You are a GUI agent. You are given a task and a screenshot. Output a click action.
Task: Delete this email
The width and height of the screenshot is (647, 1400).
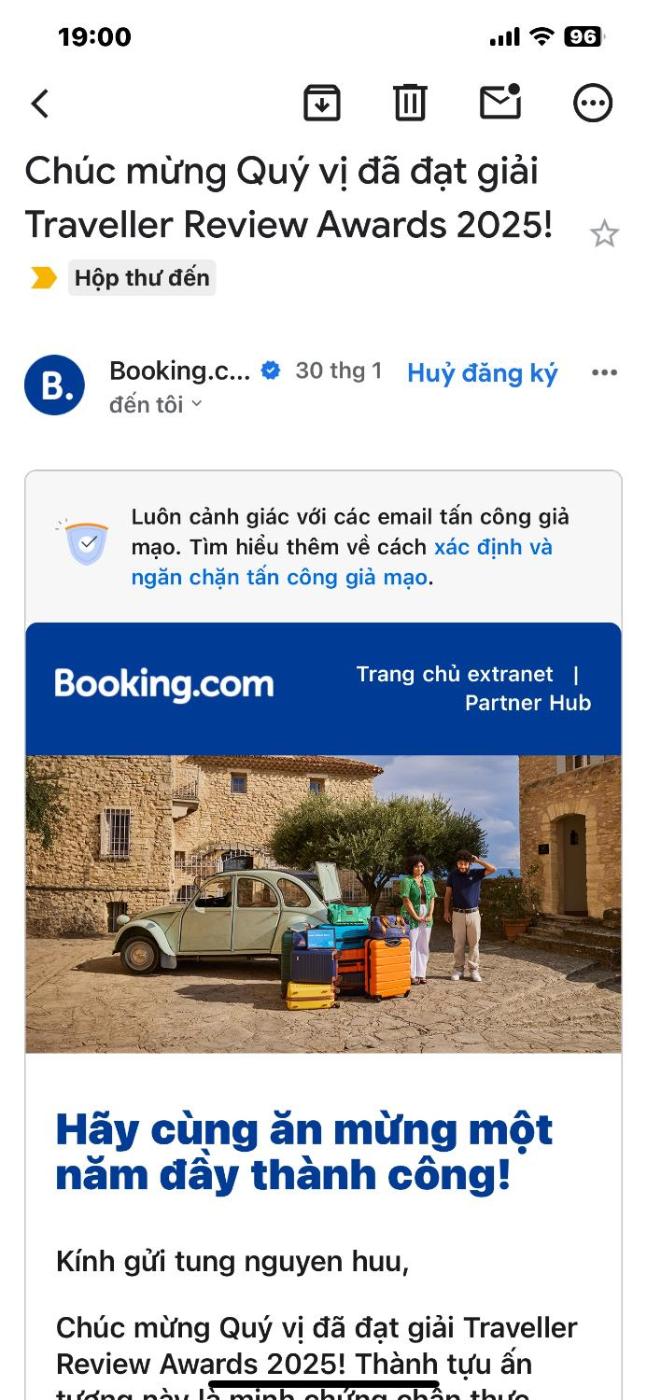[x=410, y=103]
